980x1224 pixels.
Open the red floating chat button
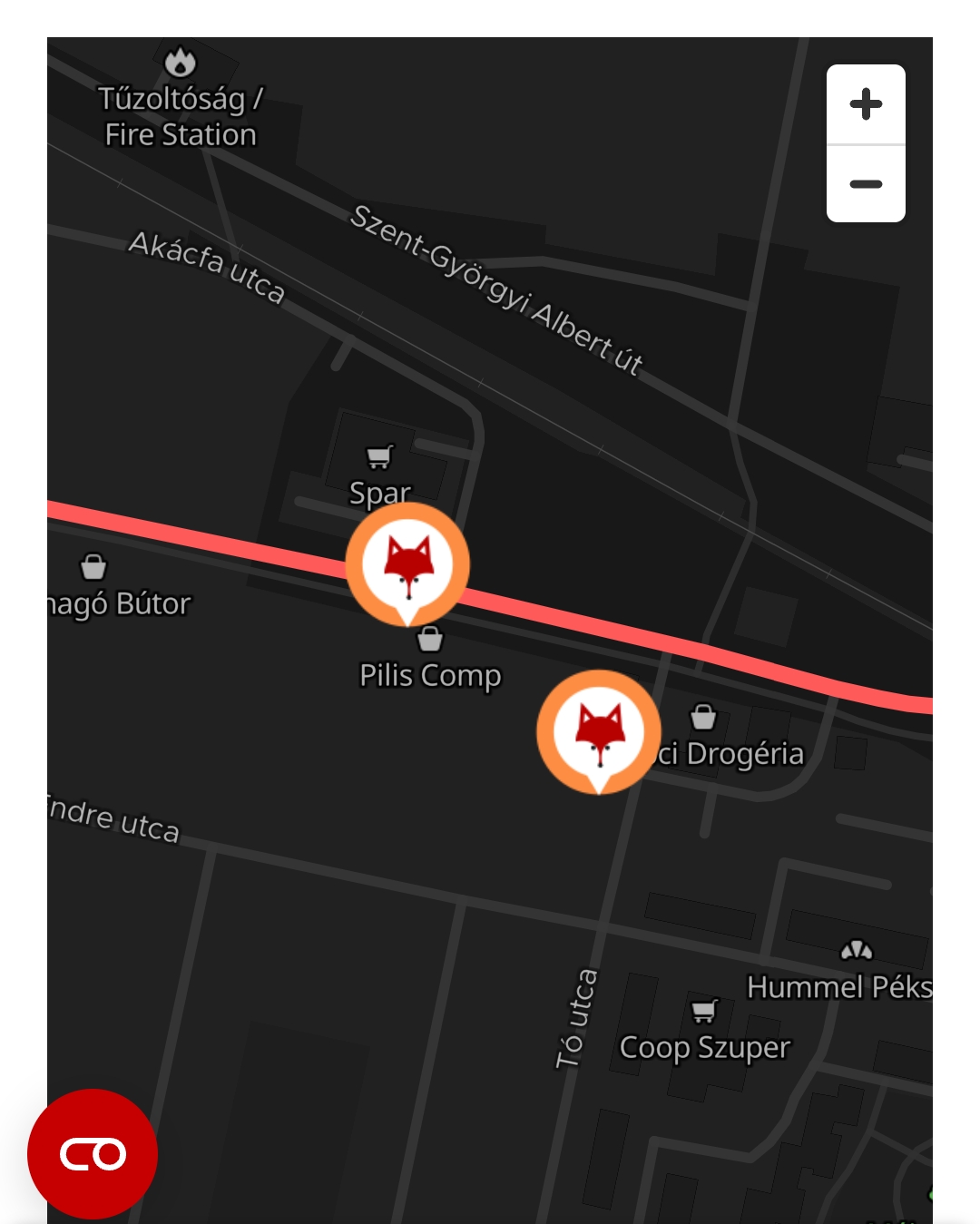[93, 1153]
